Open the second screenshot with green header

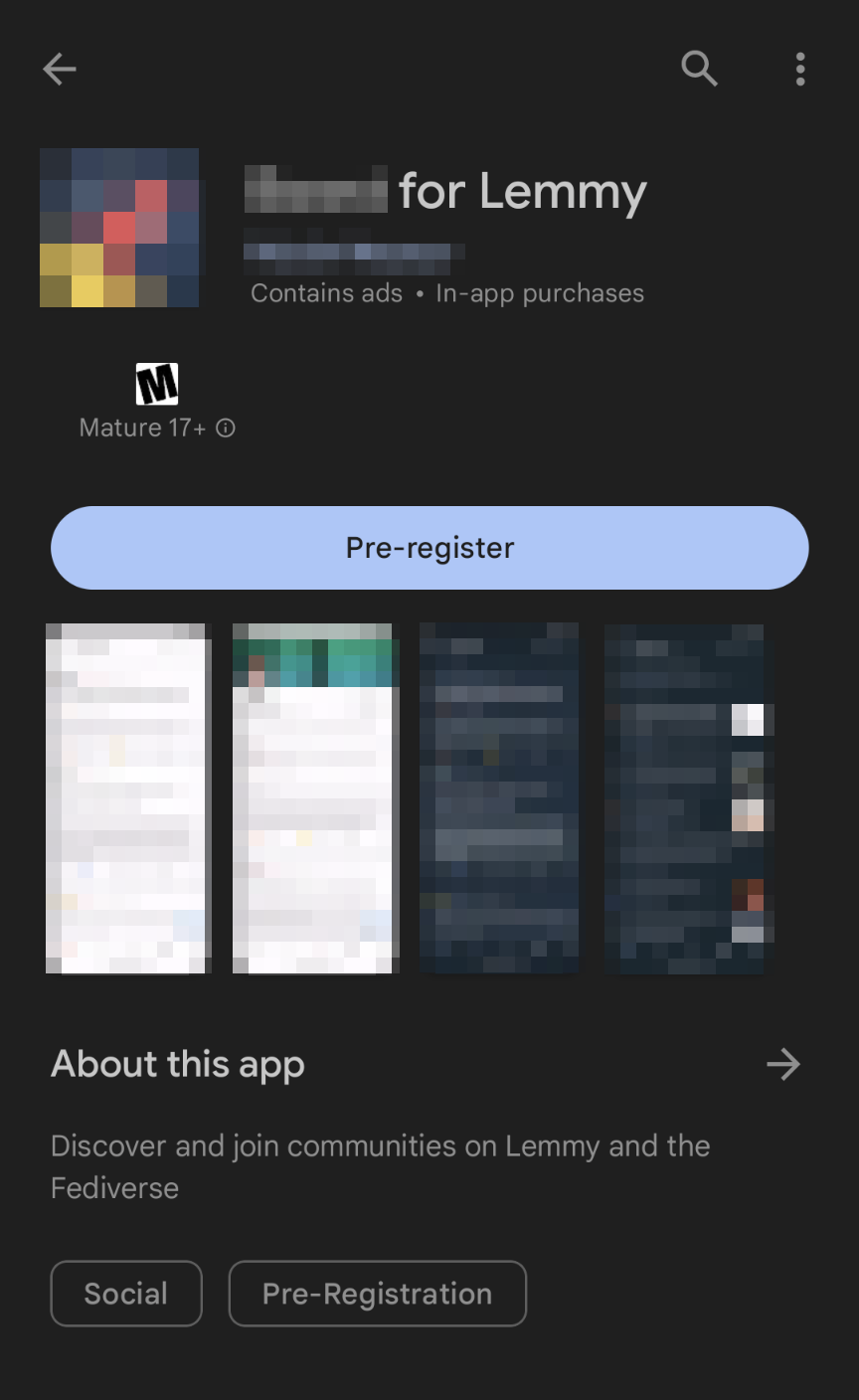coord(315,798)
